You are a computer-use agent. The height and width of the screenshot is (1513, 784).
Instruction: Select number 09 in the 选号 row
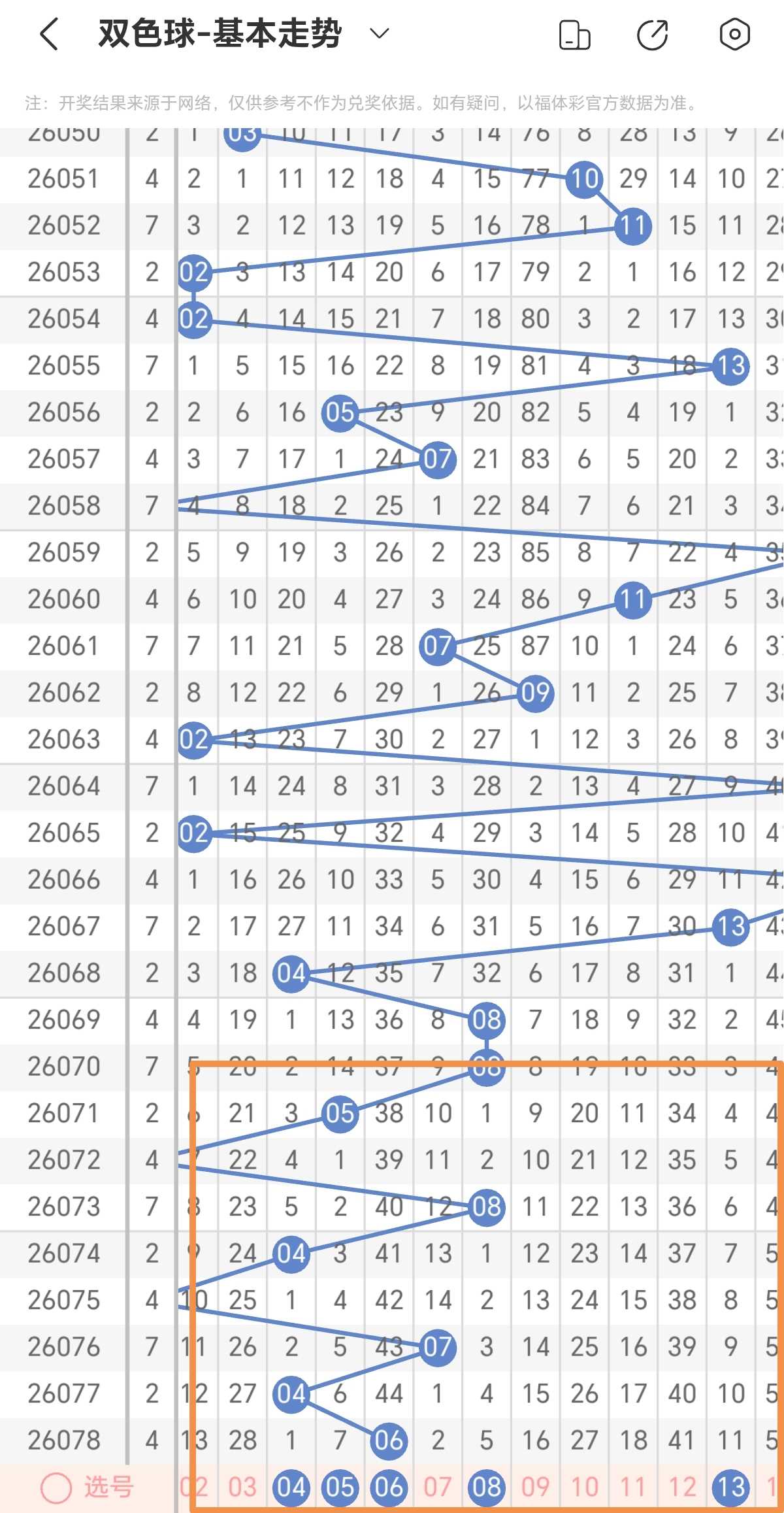pyautogui.click(x=535, y=1487)
